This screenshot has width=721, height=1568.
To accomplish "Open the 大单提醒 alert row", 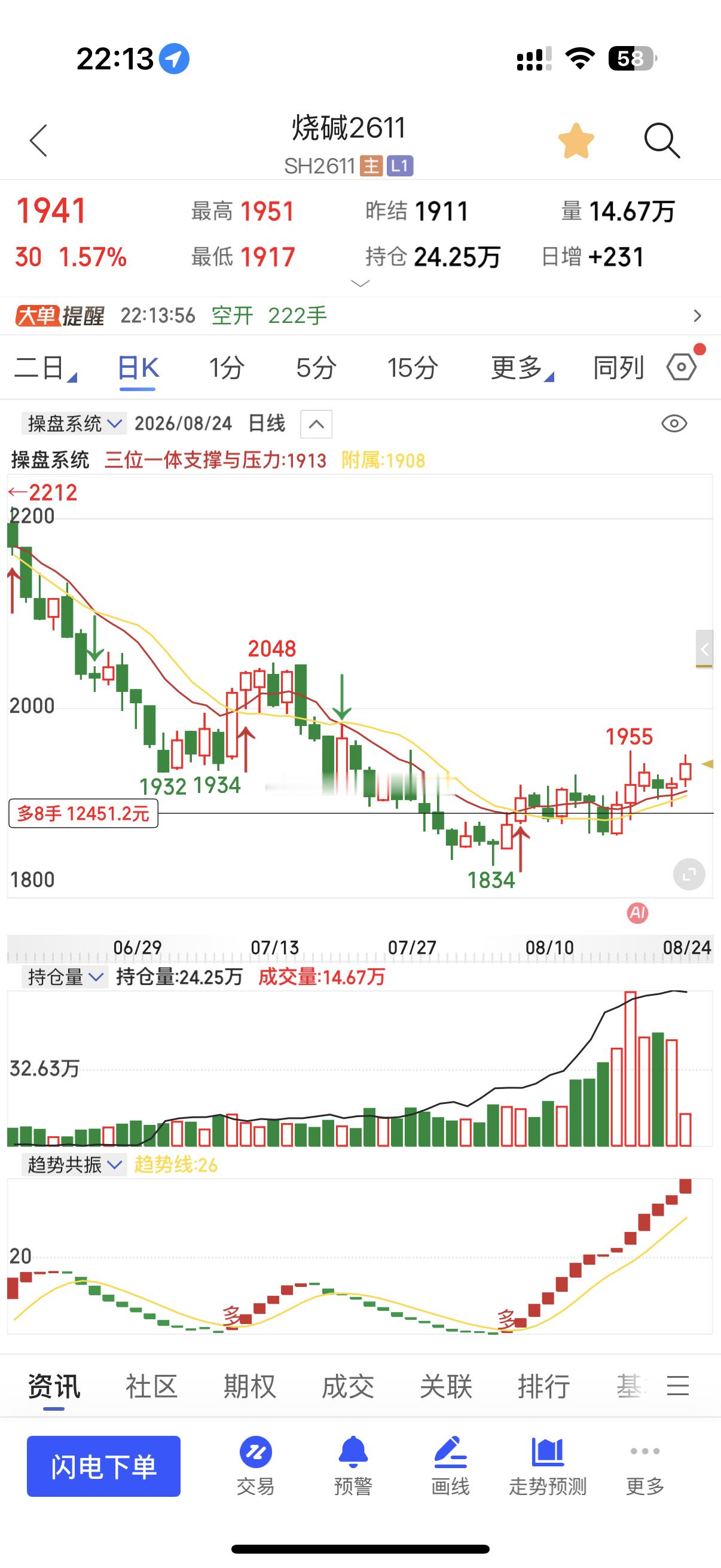I will 360,315.
